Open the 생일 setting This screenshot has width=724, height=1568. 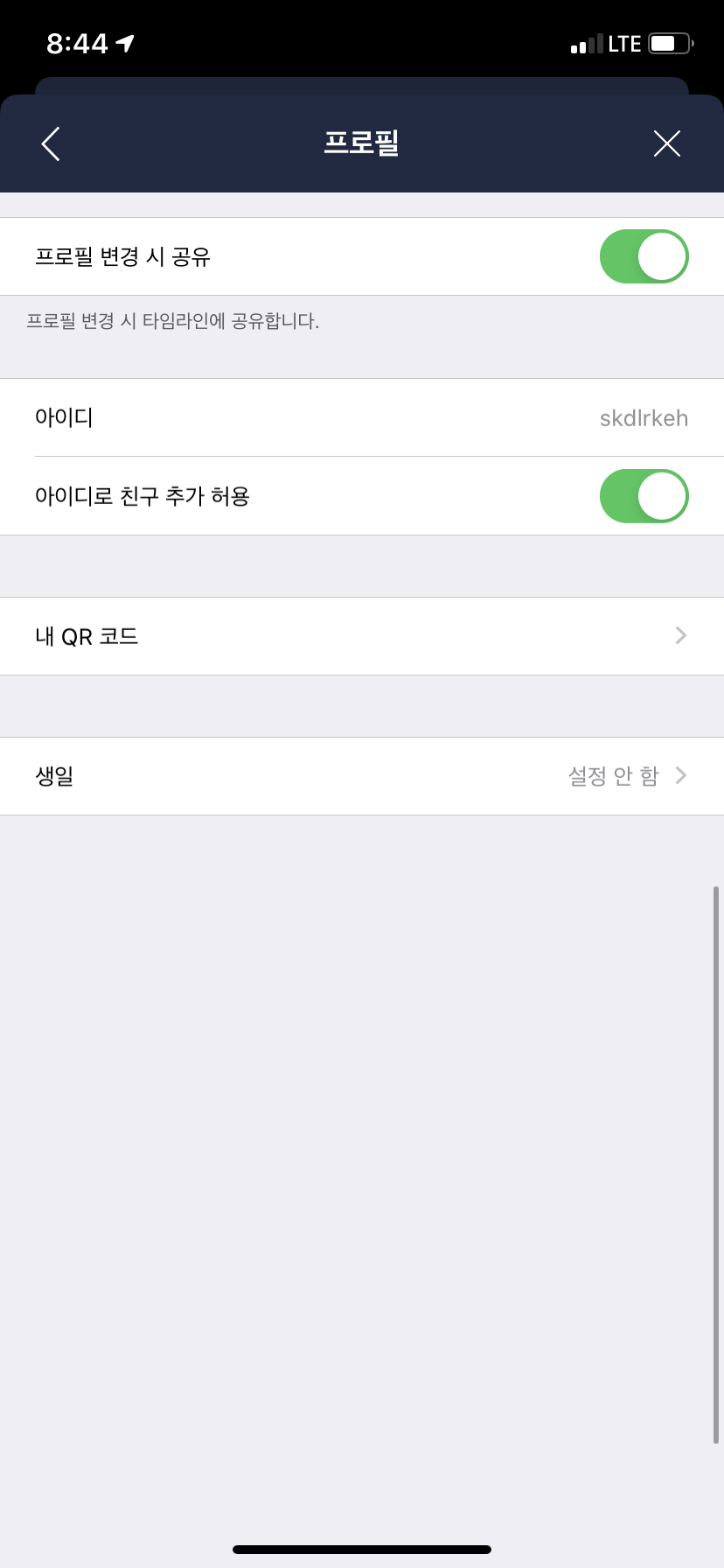(362, 776)
